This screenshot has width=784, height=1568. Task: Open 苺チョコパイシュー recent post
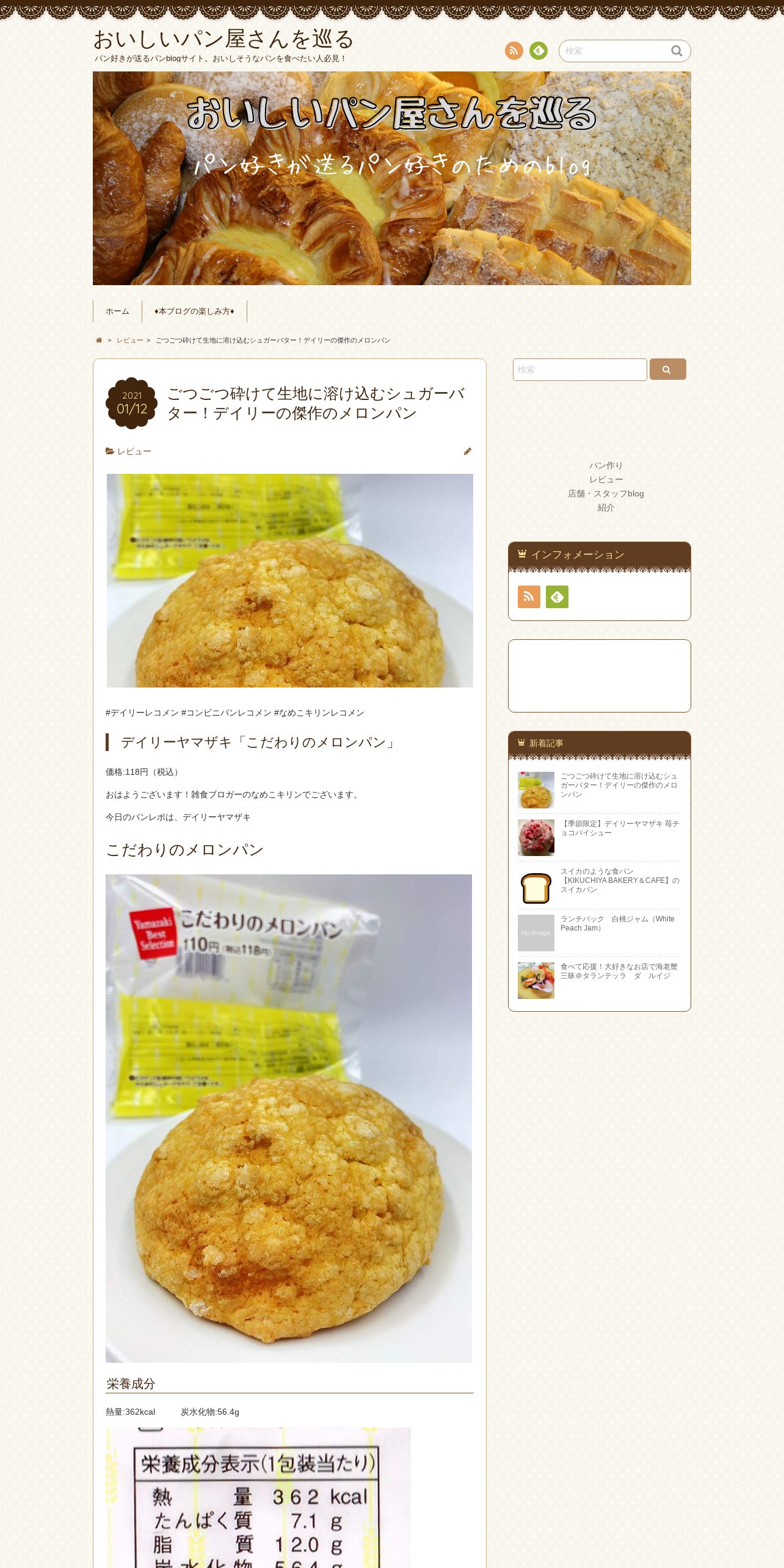620,828
